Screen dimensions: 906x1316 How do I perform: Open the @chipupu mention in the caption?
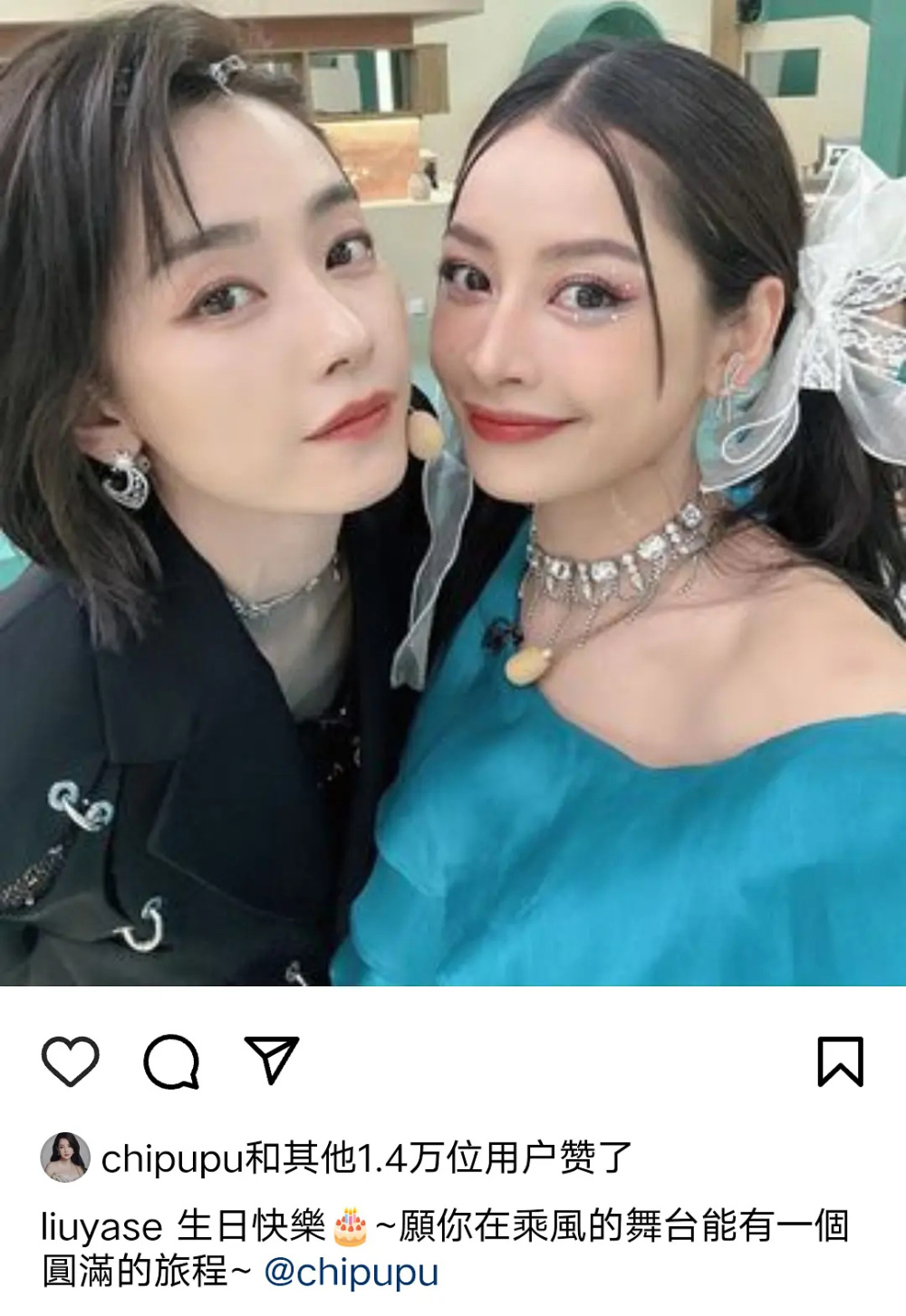tap(352, 1272)
